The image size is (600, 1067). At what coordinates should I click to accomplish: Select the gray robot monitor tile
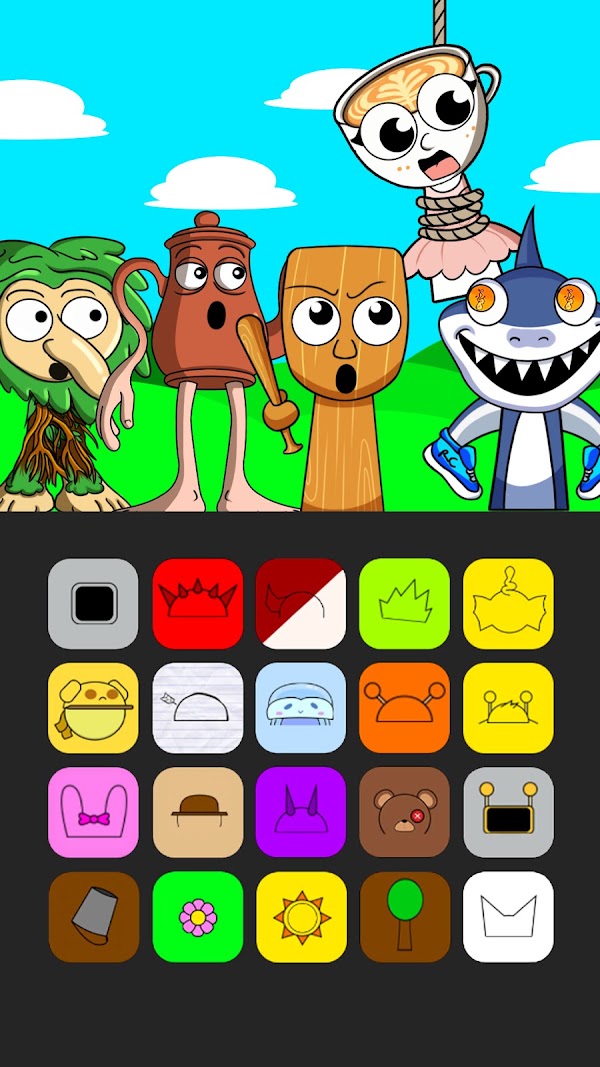(x=509, y=812)
